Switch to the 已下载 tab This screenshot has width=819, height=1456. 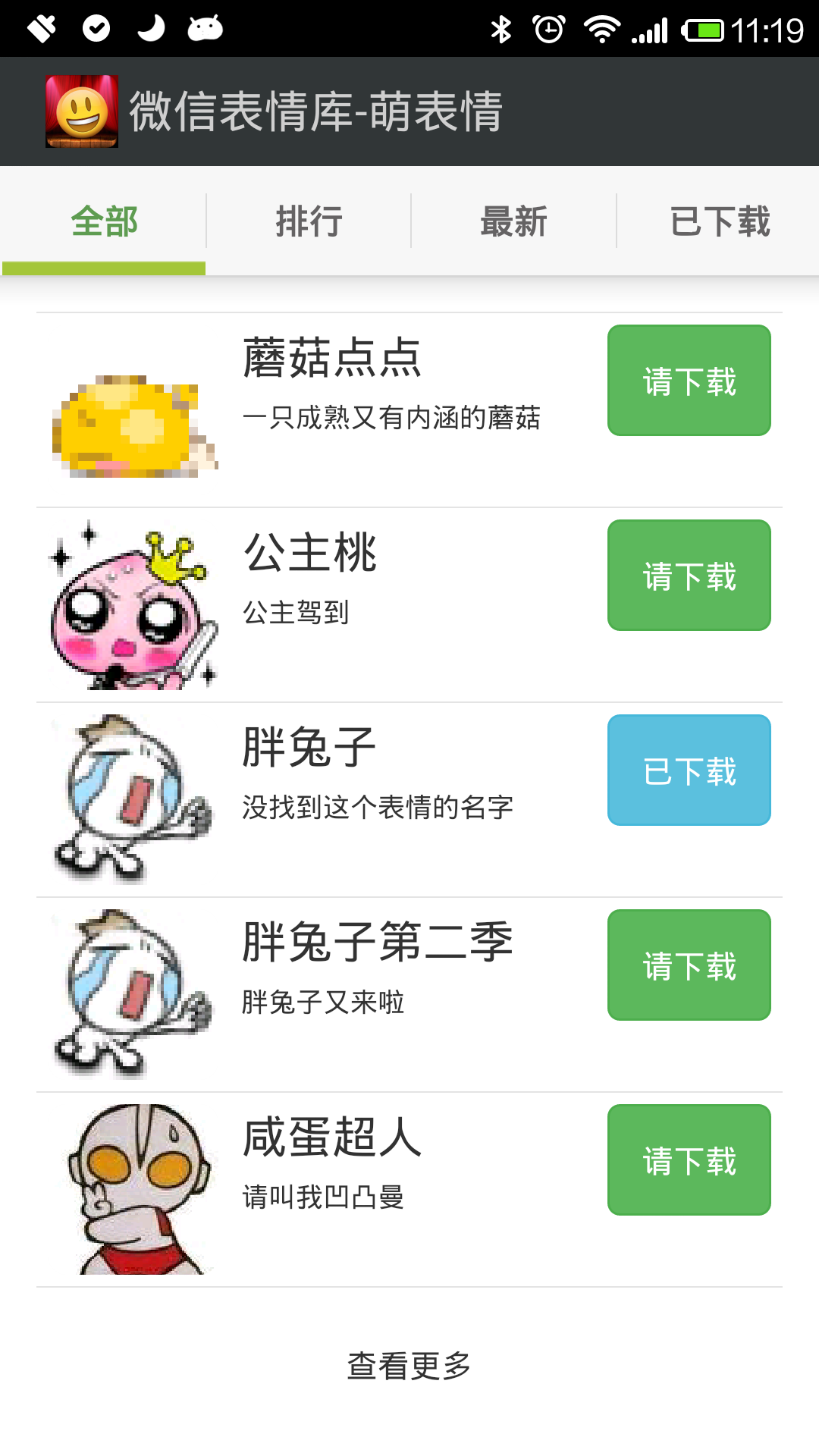[x=721, y=221]
